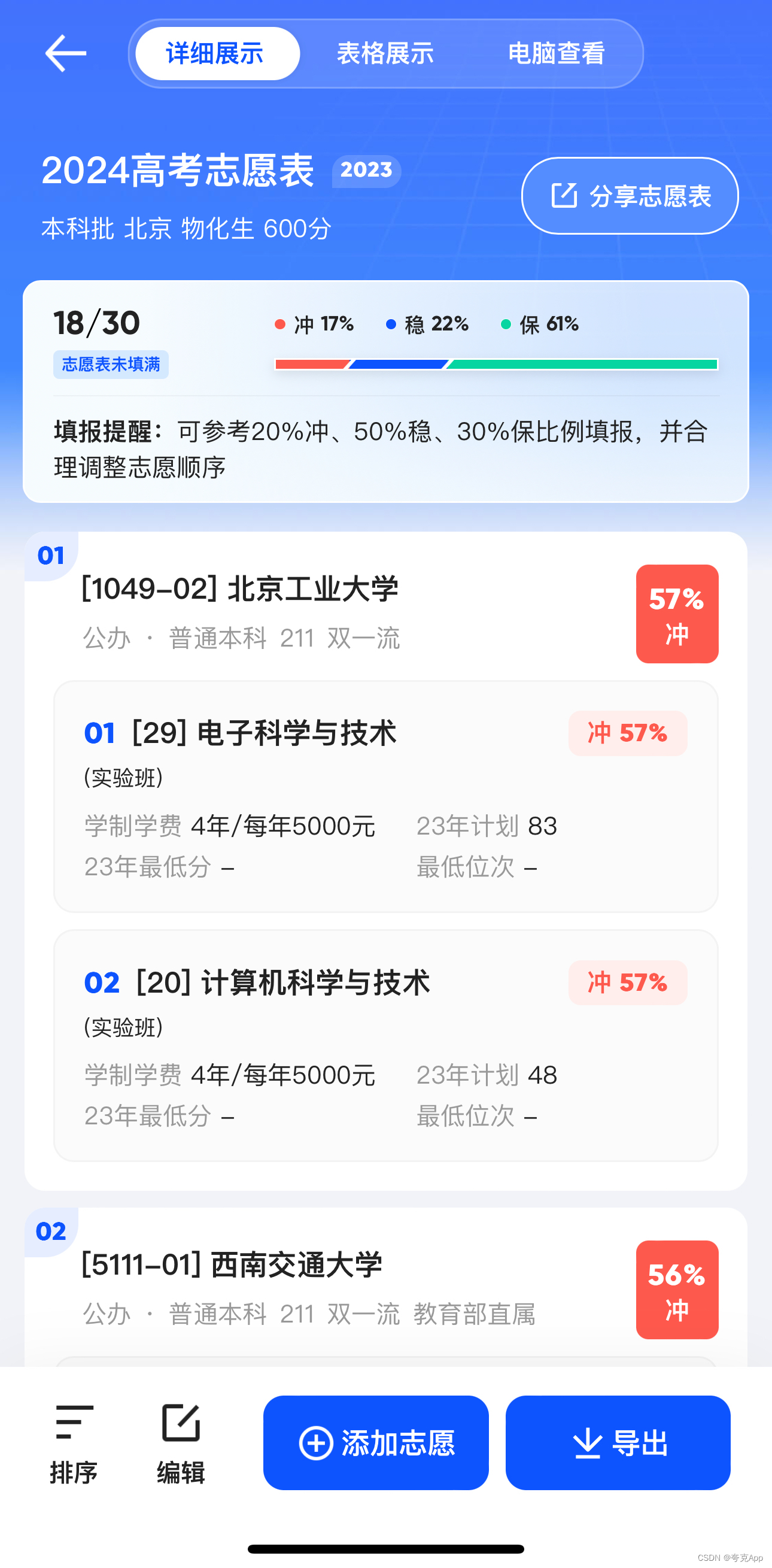Open the 西南交通大学 entry
This screenshot has height=1568, width=772.
(x=232, y=1265)
